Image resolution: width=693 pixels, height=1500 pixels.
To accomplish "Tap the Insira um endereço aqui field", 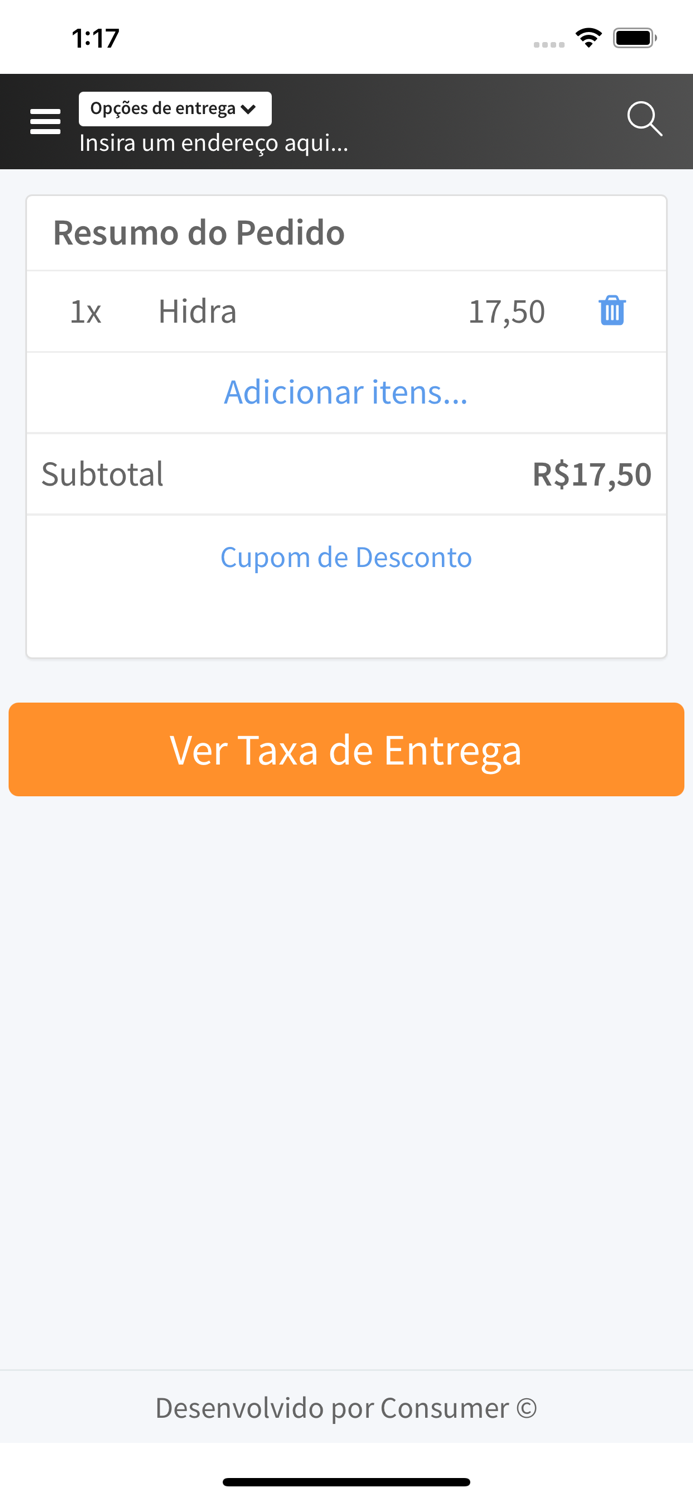I will pos(214,144).
